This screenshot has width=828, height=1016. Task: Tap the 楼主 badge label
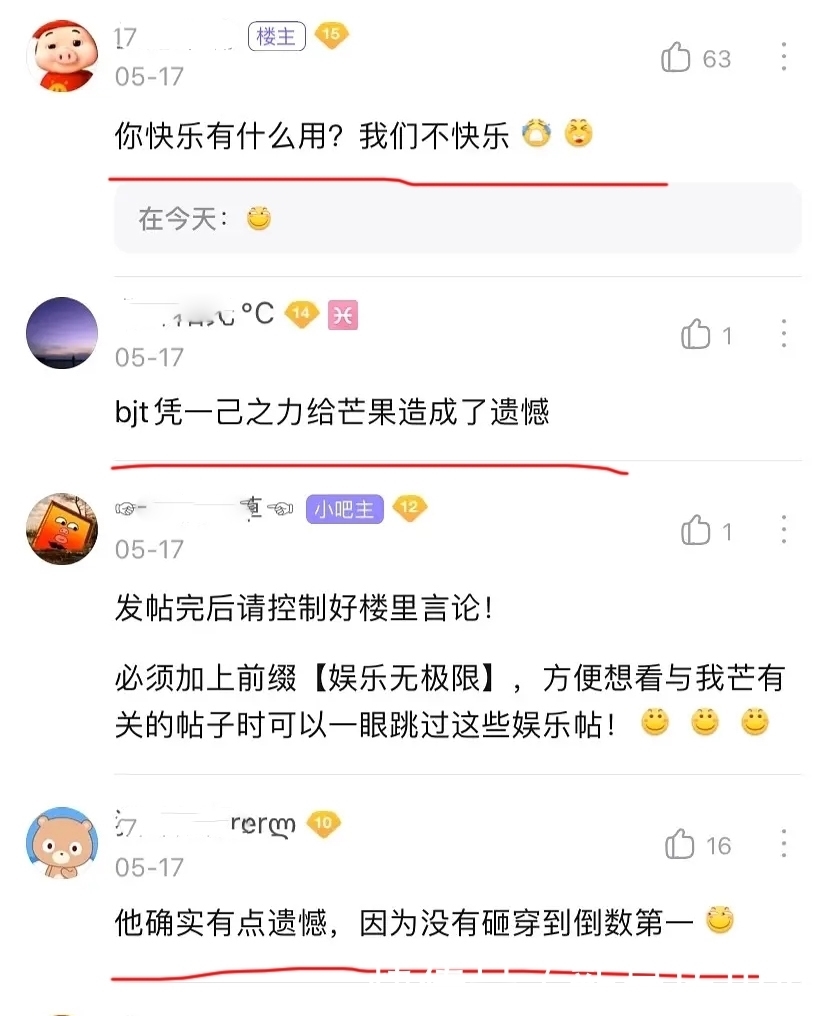click(x=277, y=35)
